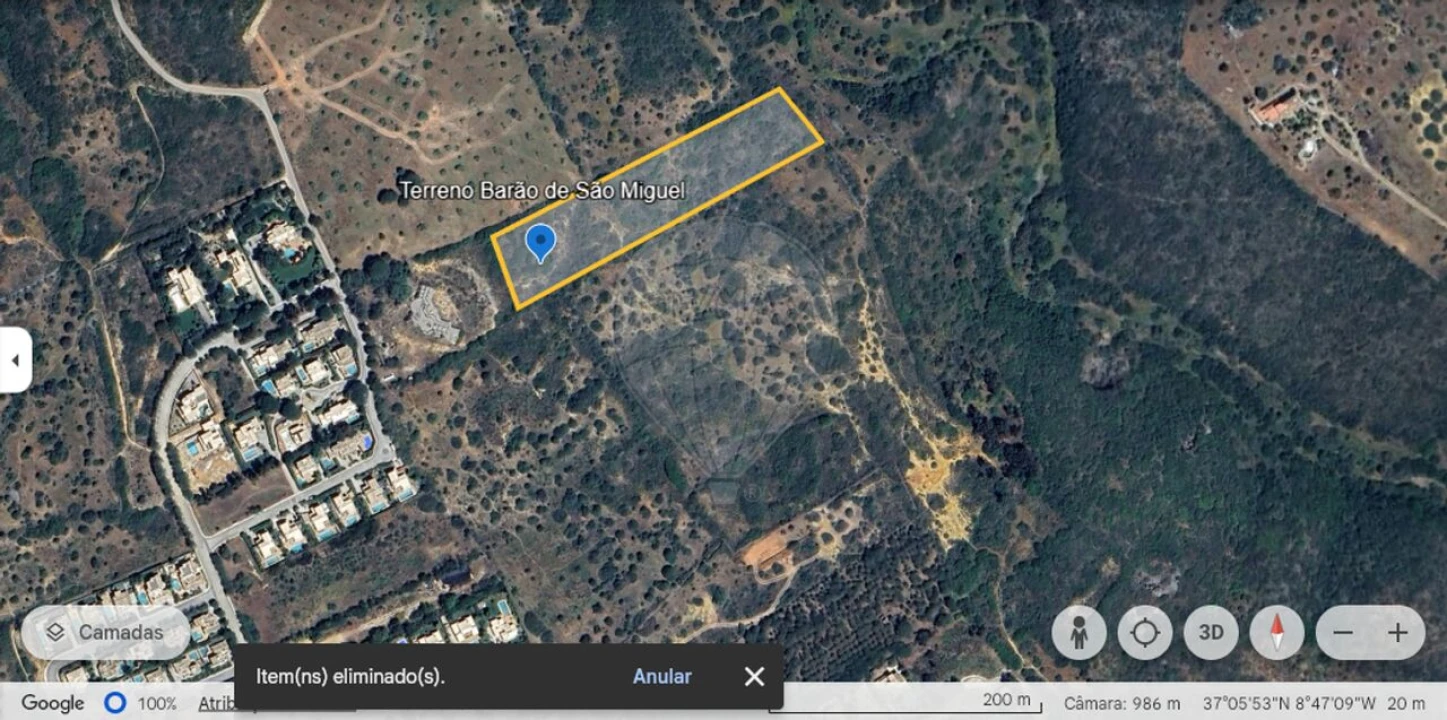
Task: Switch map to 3D view
Action: point(1211,632)
